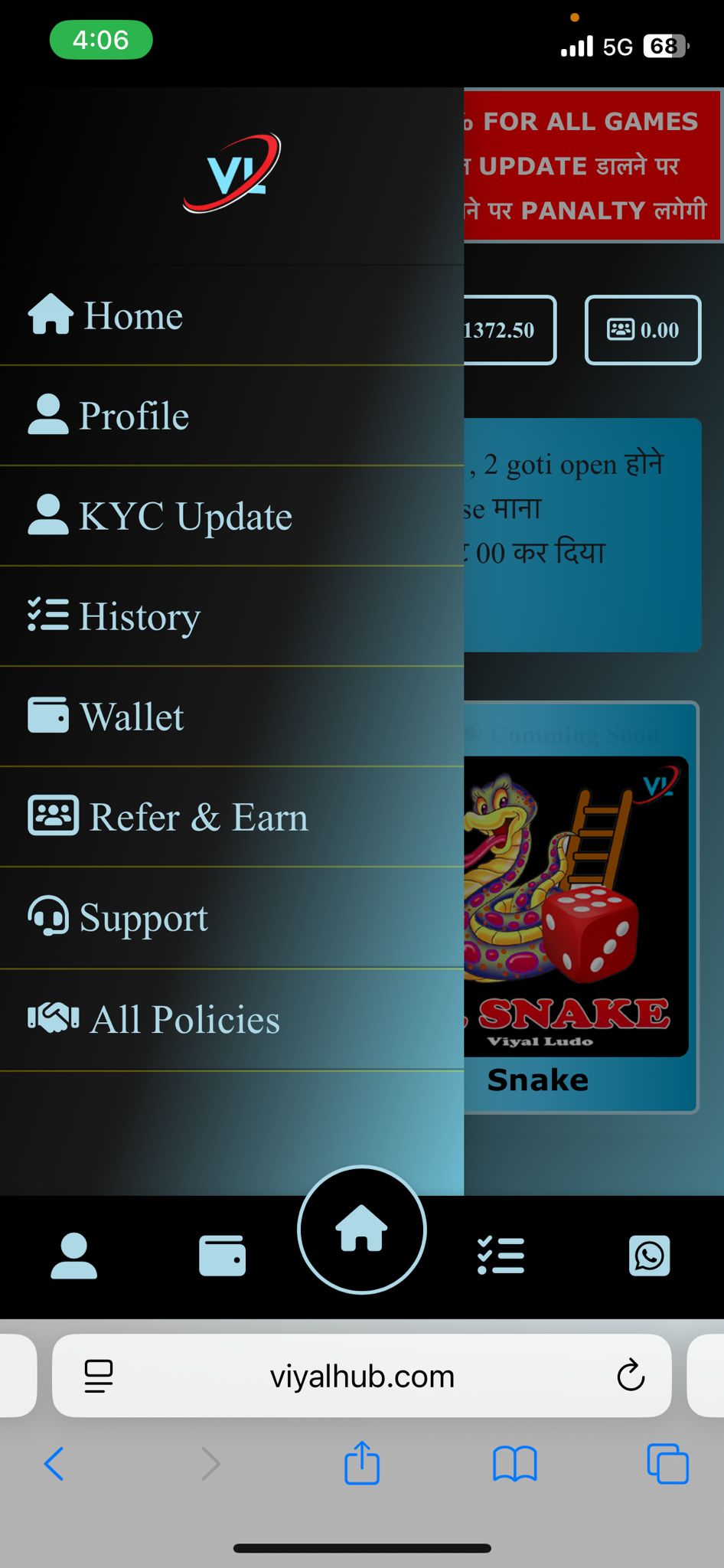The height and width of the screenshot is (1568, 724).
Task: Go to Wallet from the sidebar
Action: [132, 716]
